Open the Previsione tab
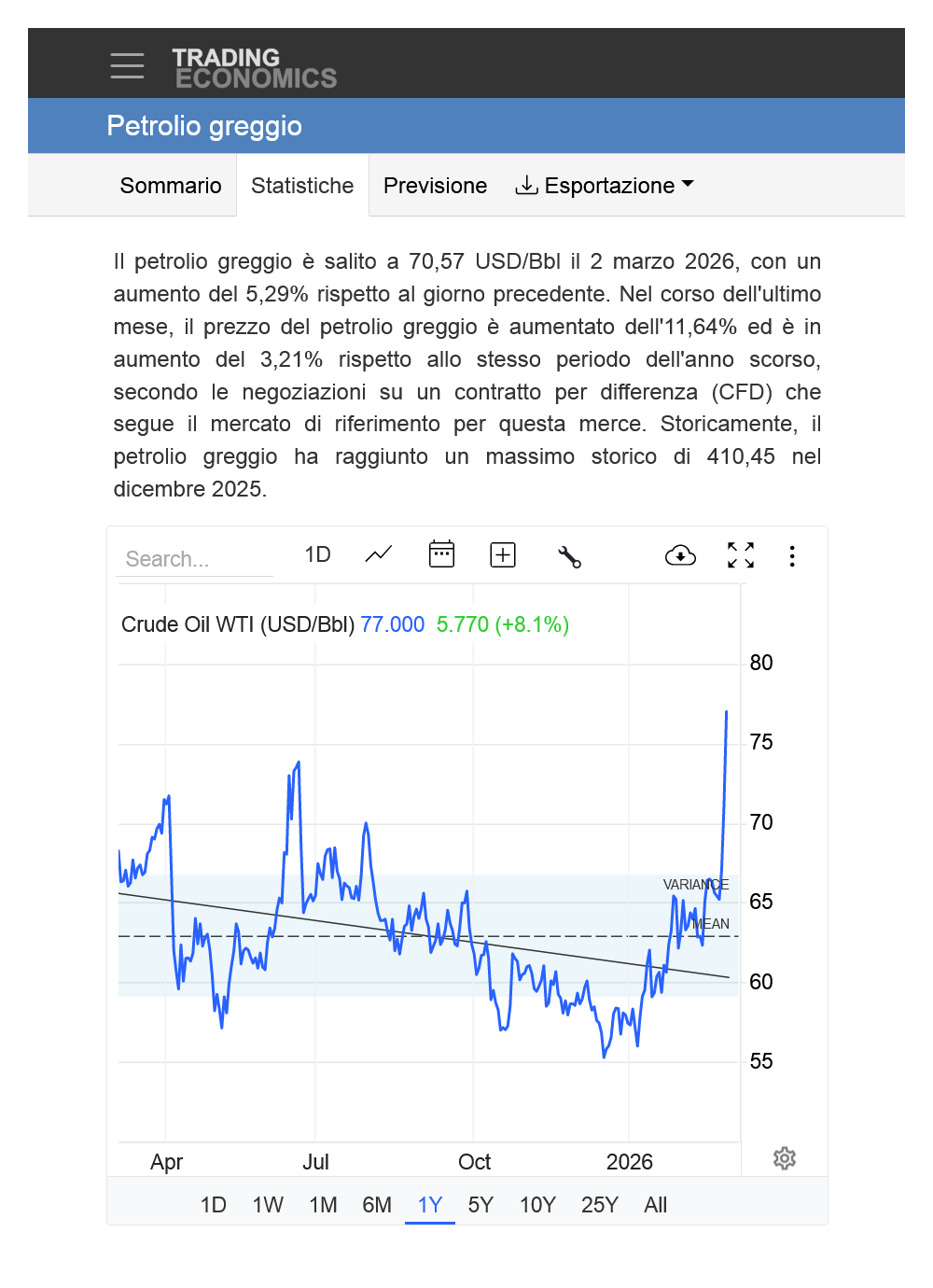 click(435, 186)
